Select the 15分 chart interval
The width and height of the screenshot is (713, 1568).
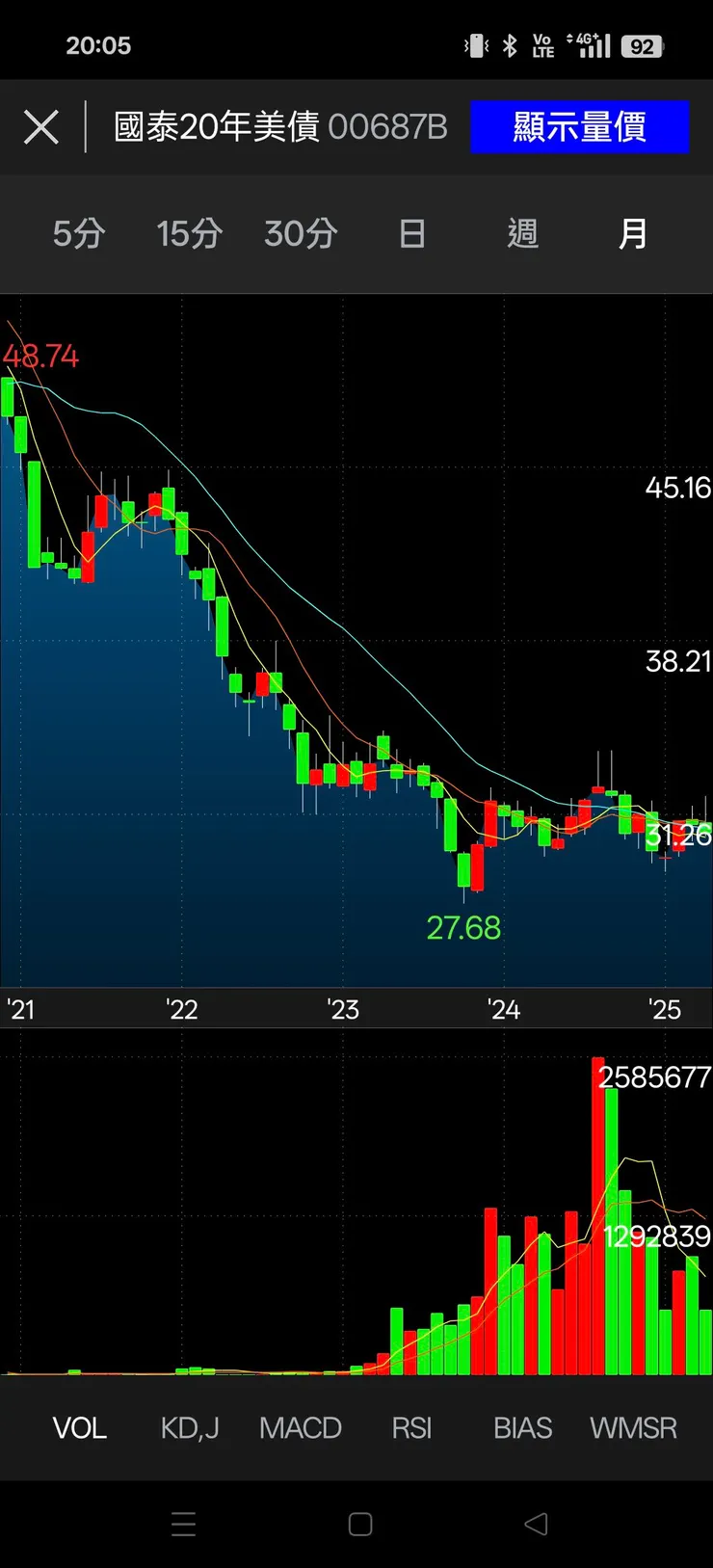coord(190,233)
